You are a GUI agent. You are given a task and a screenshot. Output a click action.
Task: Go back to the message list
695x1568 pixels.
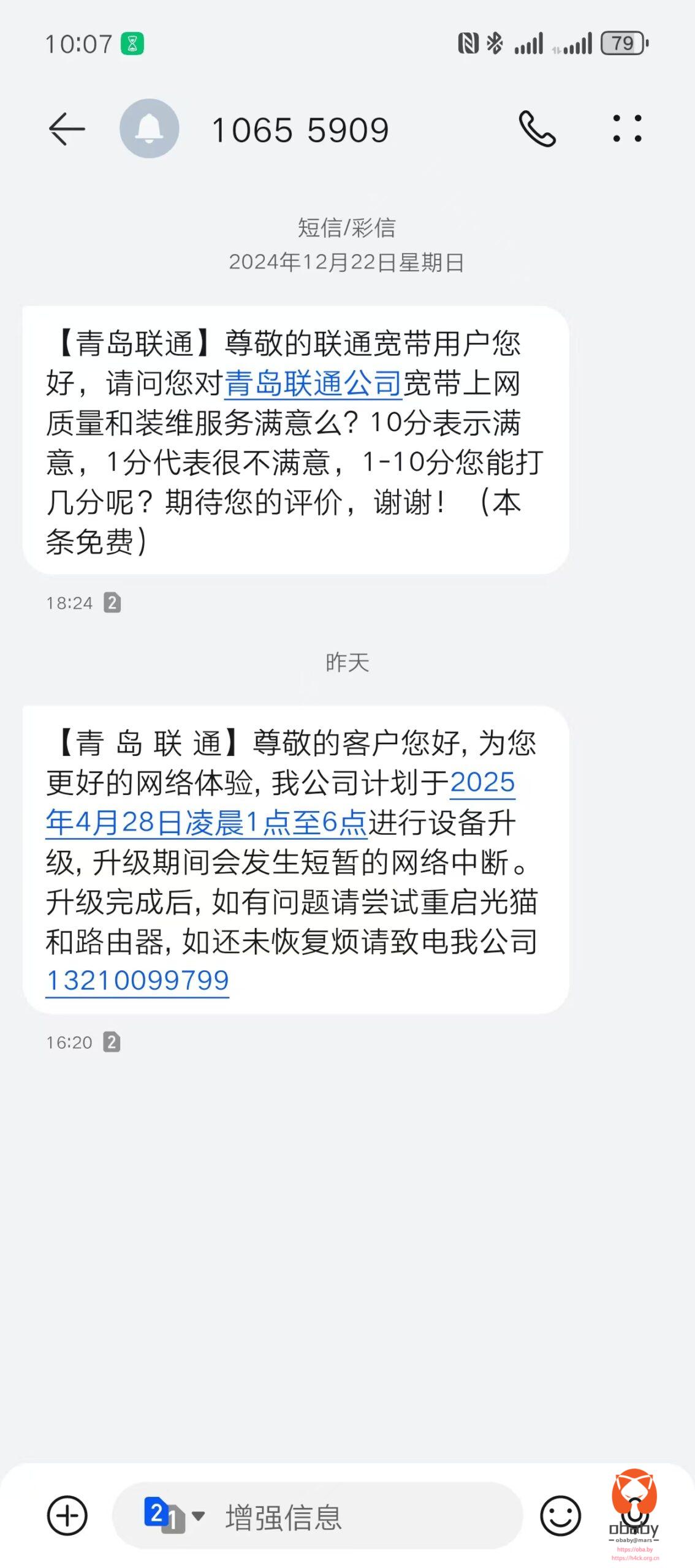point(66,129)
